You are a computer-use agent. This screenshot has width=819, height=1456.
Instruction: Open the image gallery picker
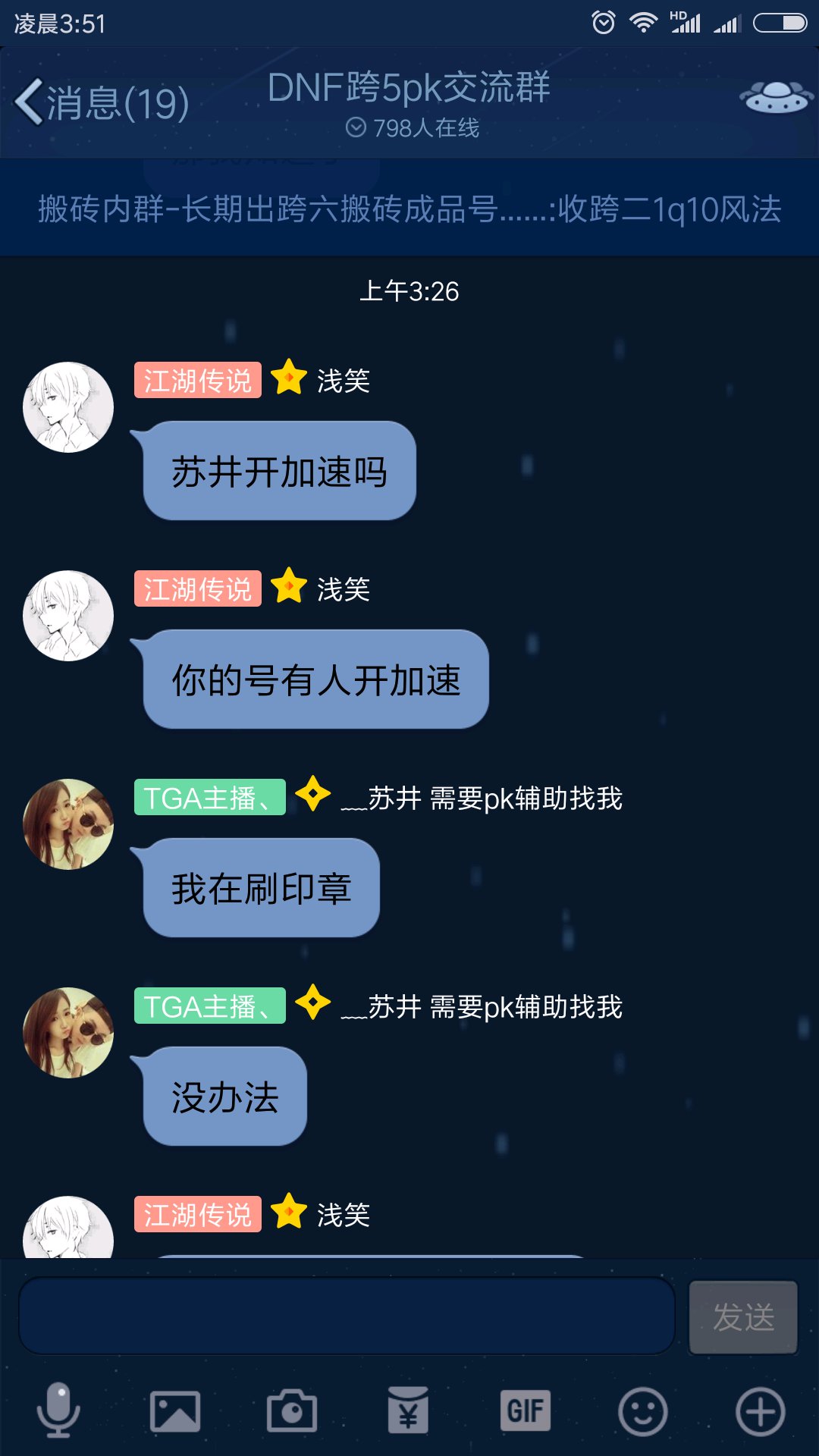click(x=175, y=1411)
